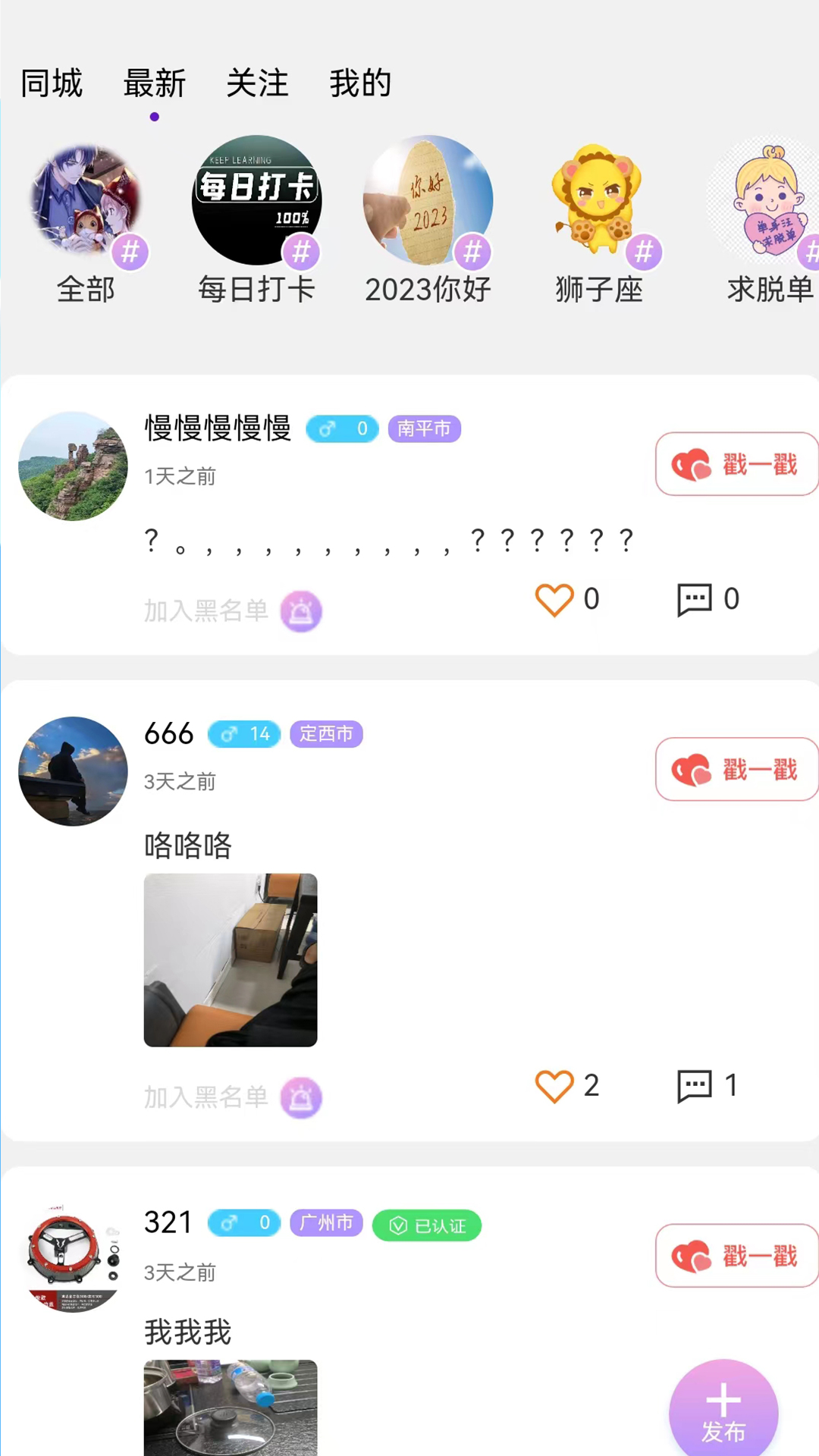Select the 全部 topic

86,201
